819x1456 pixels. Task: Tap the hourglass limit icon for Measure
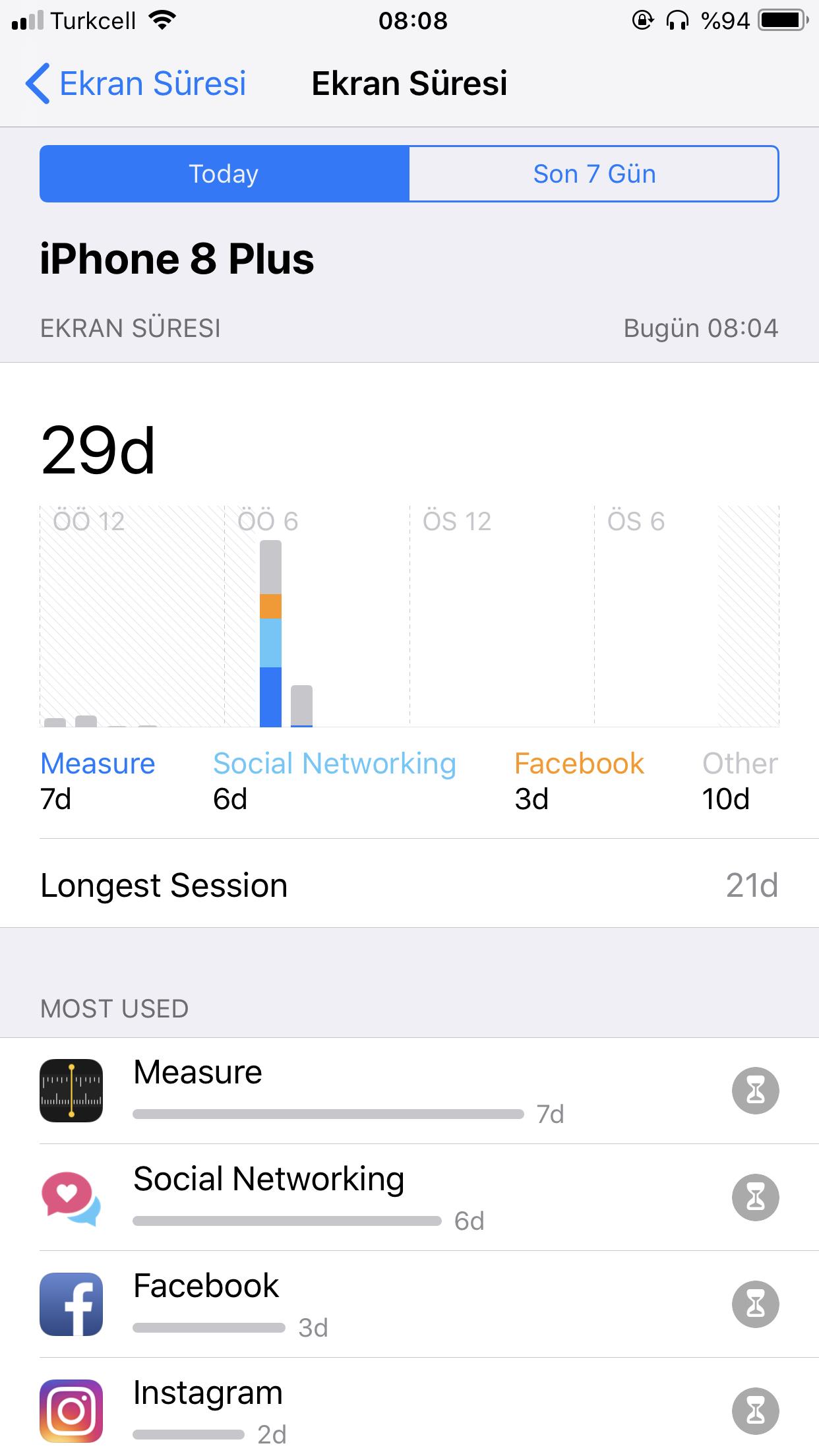click(x=756, y=1091)
